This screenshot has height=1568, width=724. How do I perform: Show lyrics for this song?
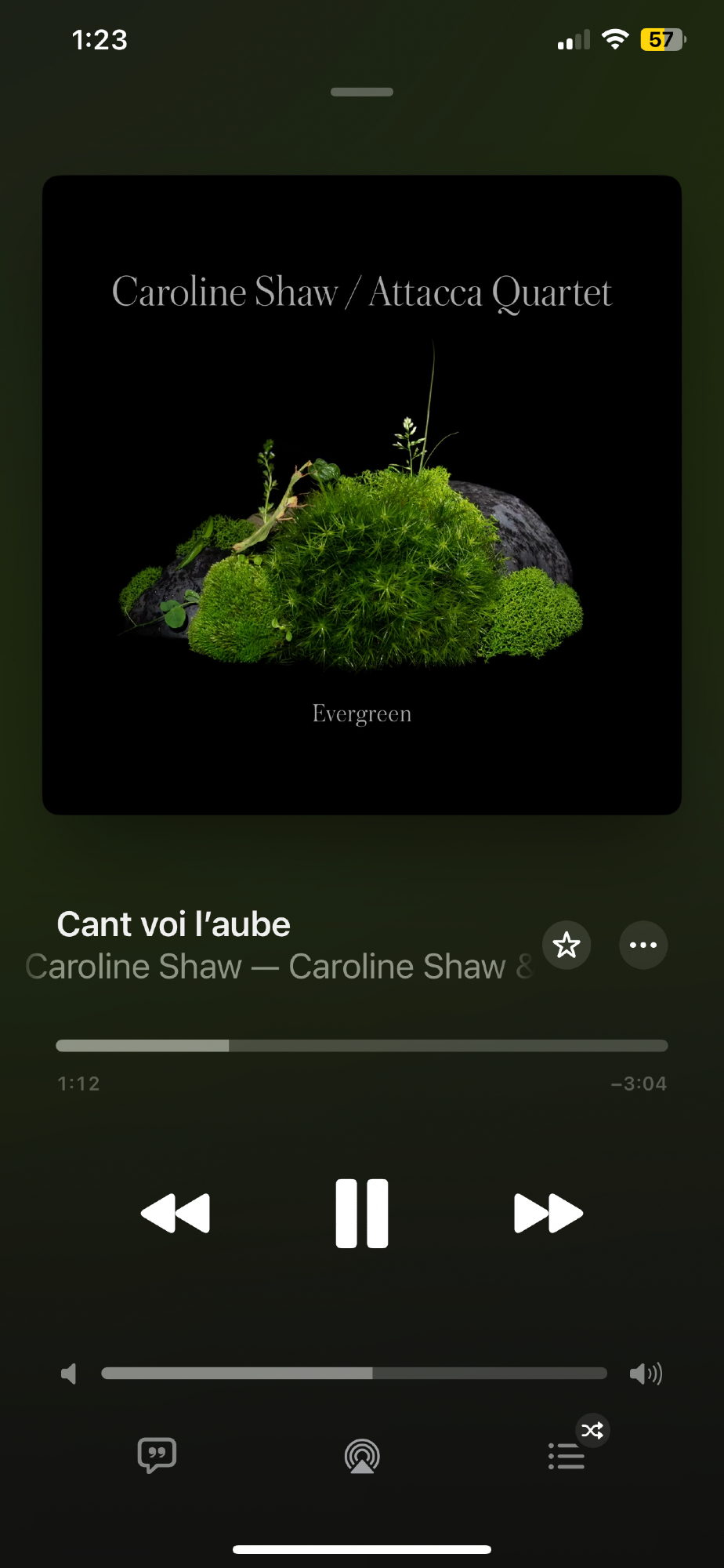click(x=157, y=1455)
